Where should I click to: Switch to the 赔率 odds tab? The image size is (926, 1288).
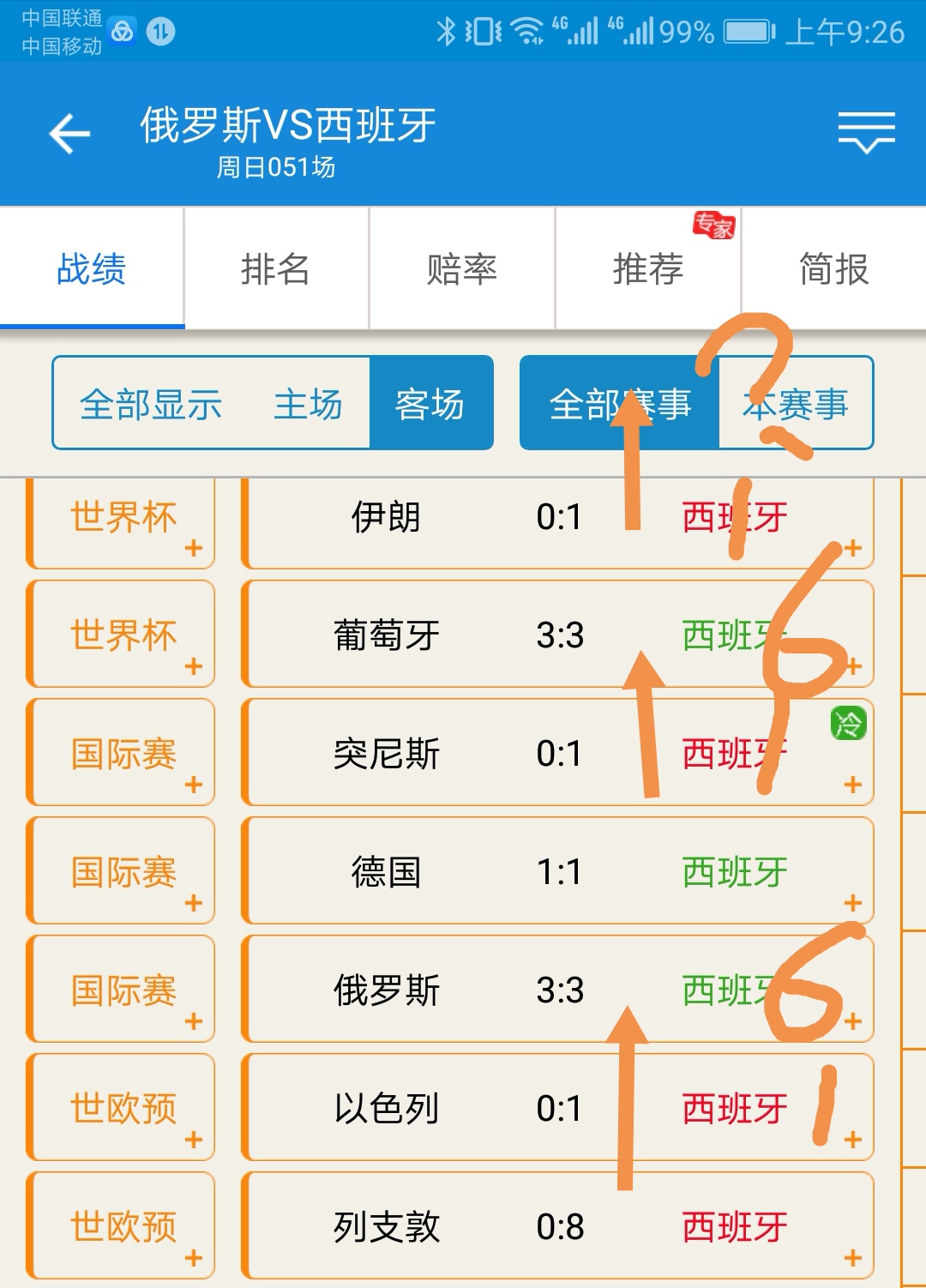[462, 268]
